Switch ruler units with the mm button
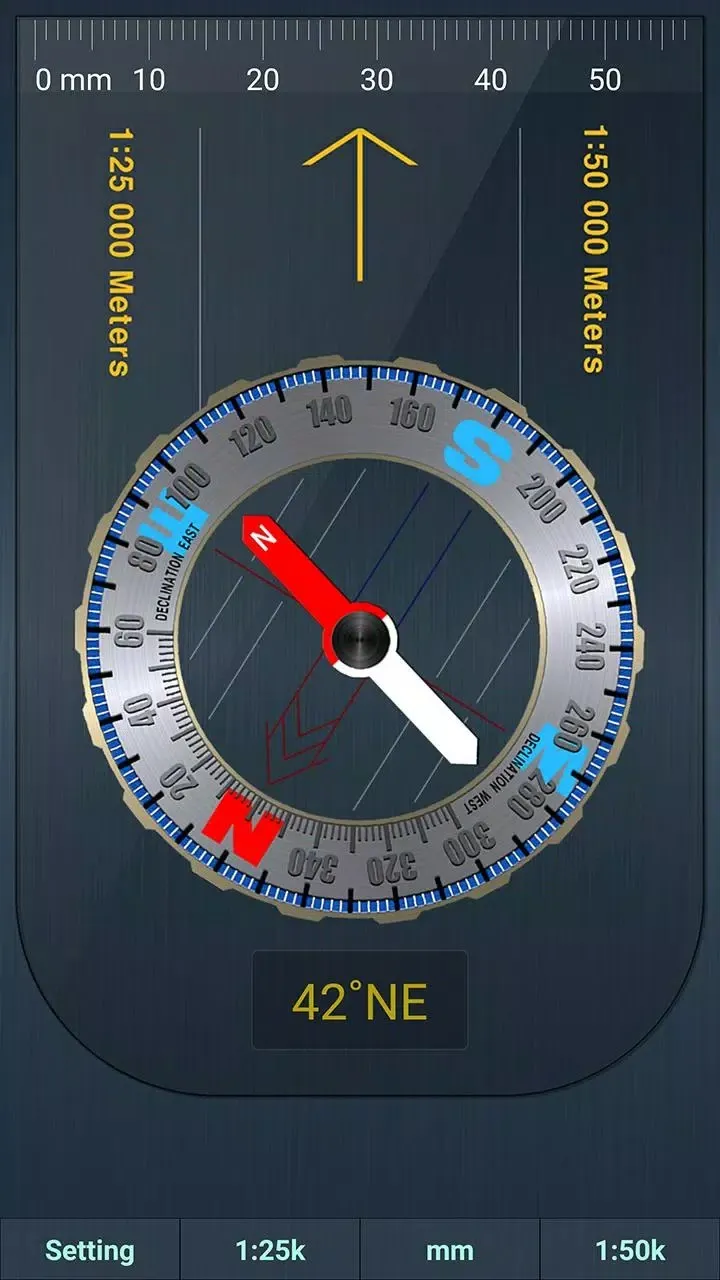Viewport: 720px width, 1280px height. click(450, 1250)
